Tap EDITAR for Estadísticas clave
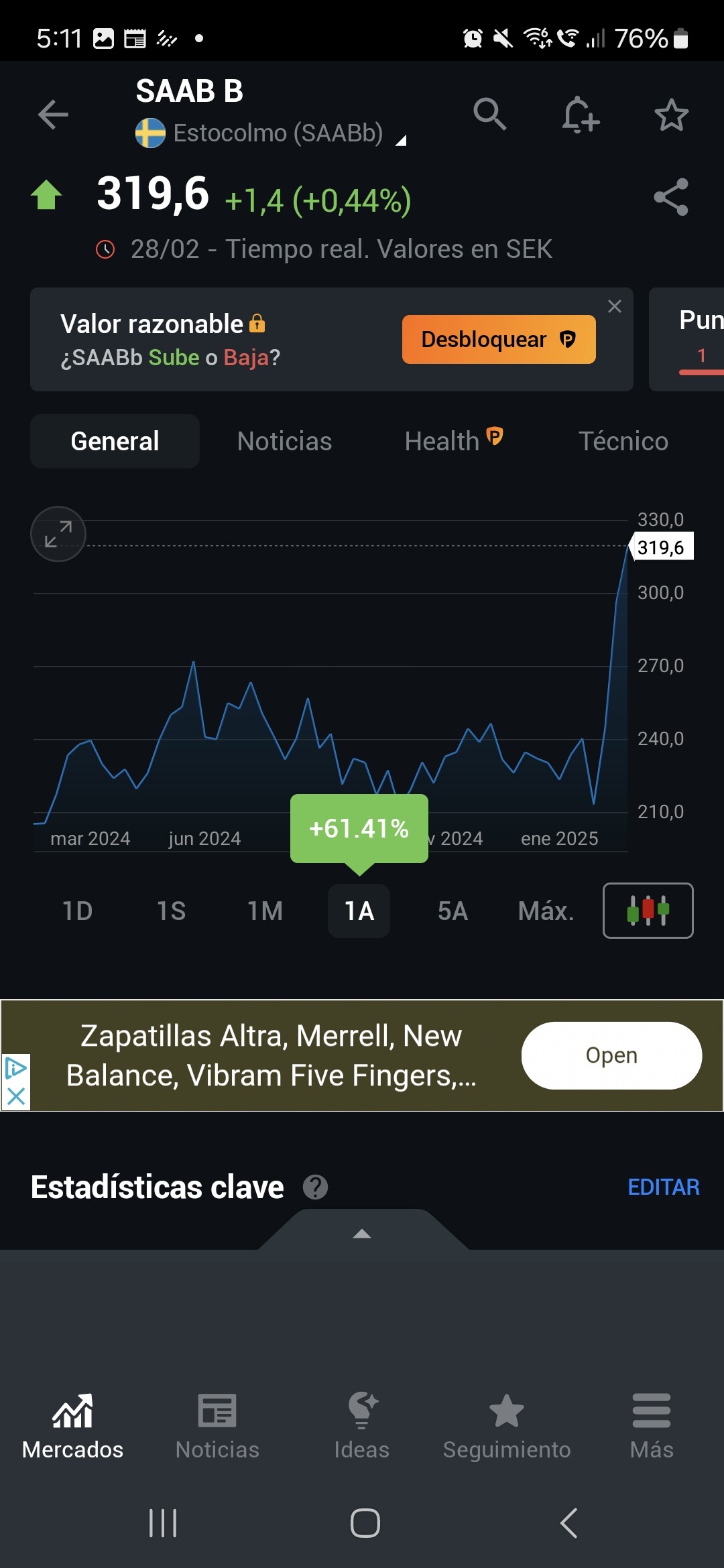Viewport: 724px width, 1568px height. click(x=664, y=1187)
